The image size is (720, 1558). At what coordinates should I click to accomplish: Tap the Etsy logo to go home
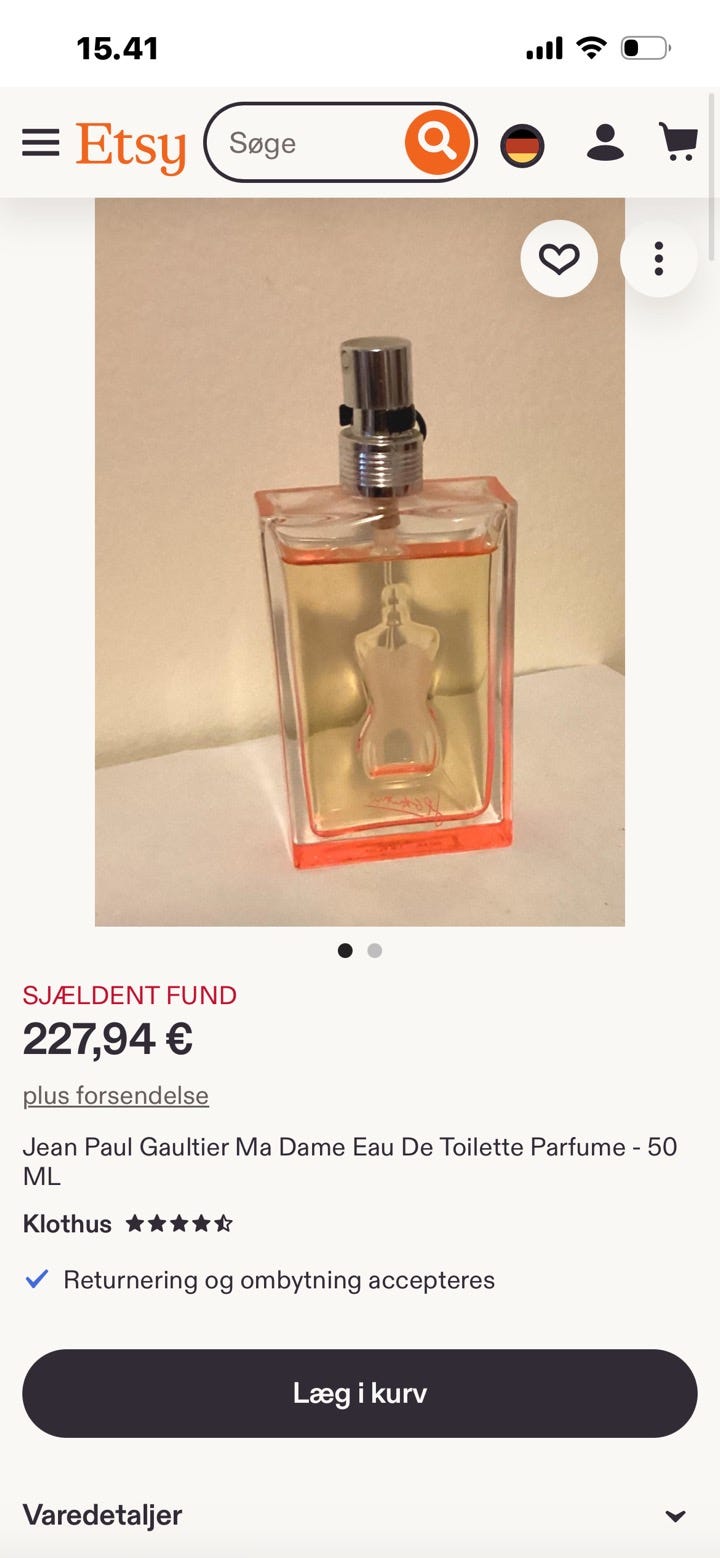tap(131, 146)
